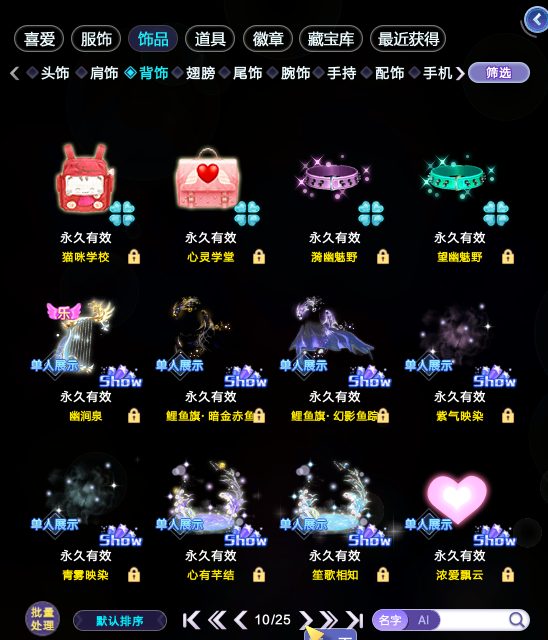
Task: Go to the next page arrow
Action: click(306, 620)
